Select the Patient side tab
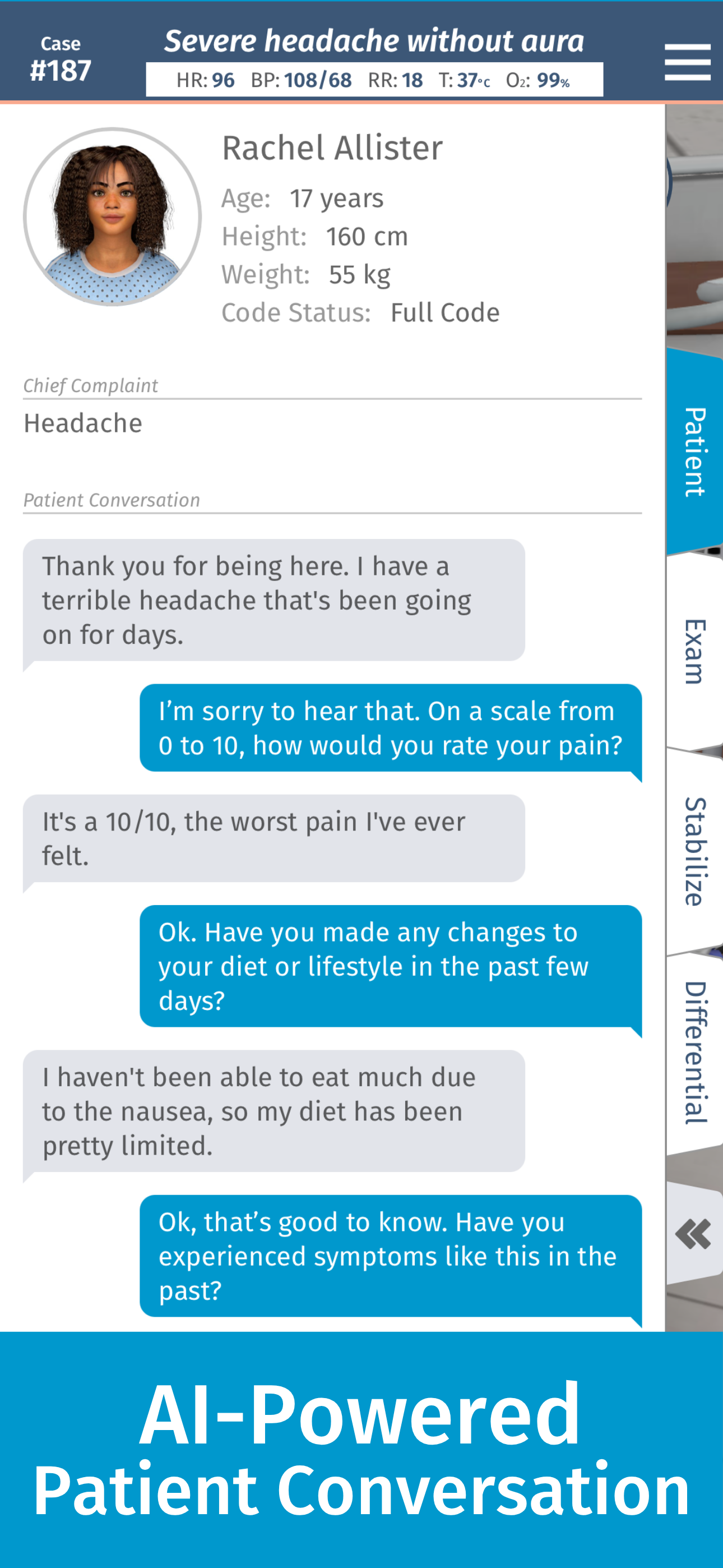 [694, 451]
